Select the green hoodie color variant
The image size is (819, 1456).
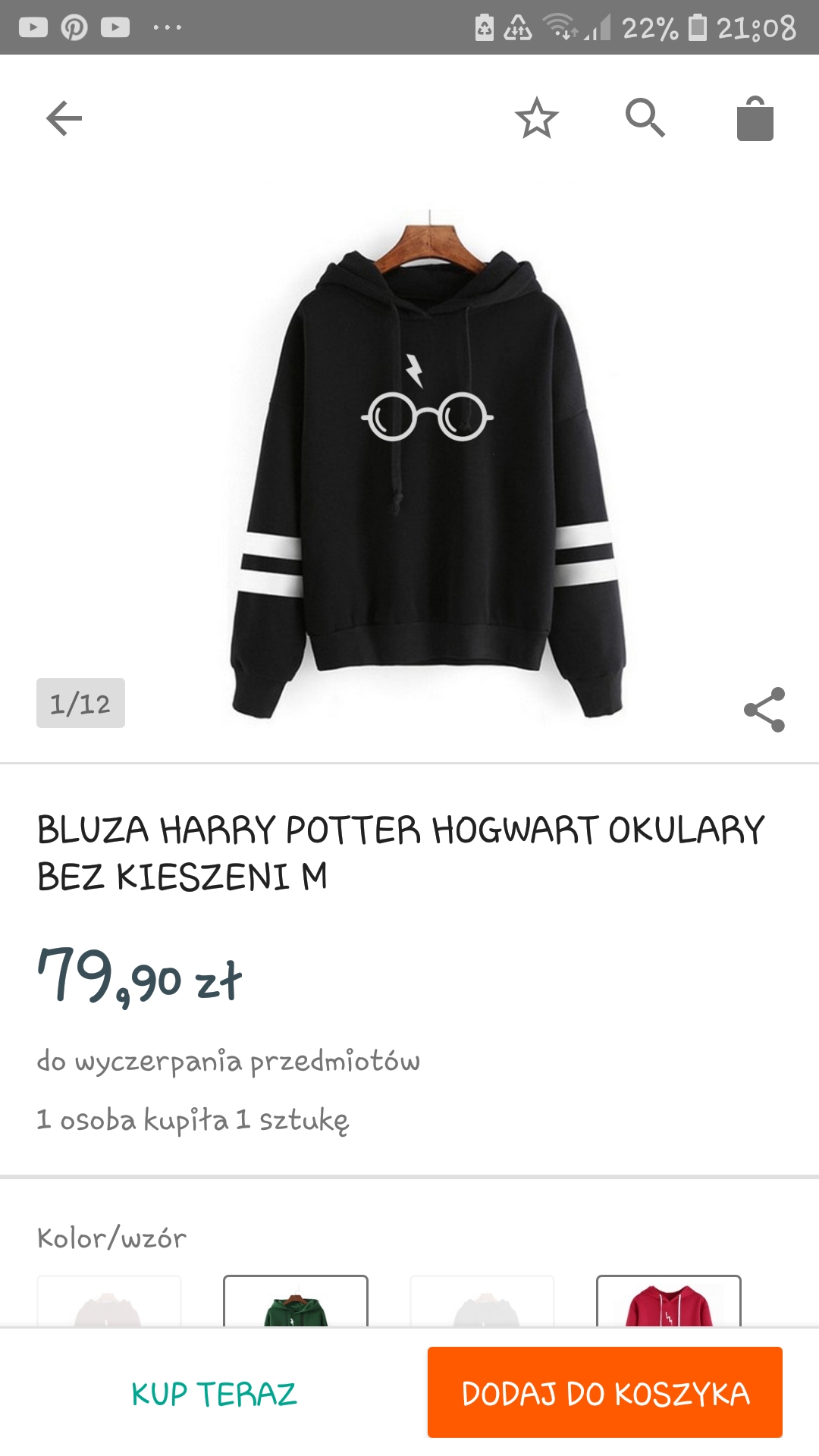[296, 1303]
